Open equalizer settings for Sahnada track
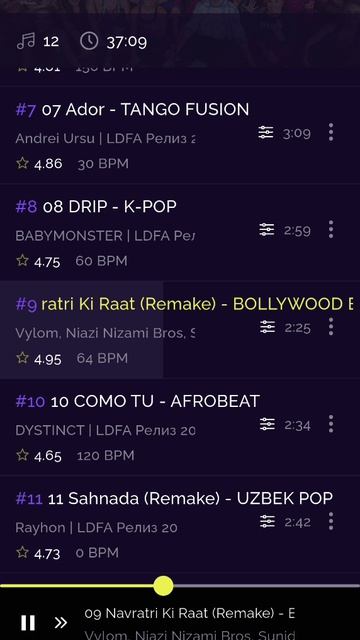Viewport: 360px width, 640px height. (267, 521)
